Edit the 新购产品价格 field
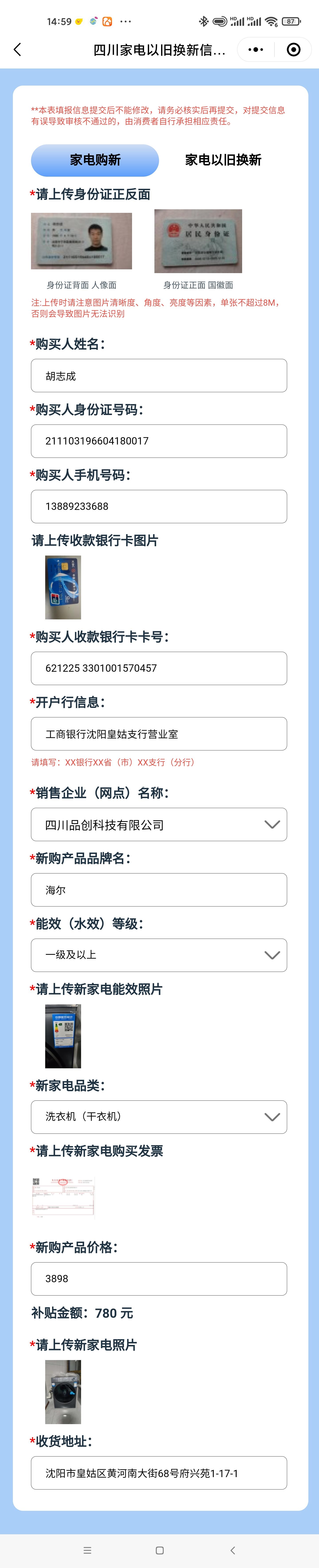The height and width of the screenshot is (1568, 319). point(159,1279)
